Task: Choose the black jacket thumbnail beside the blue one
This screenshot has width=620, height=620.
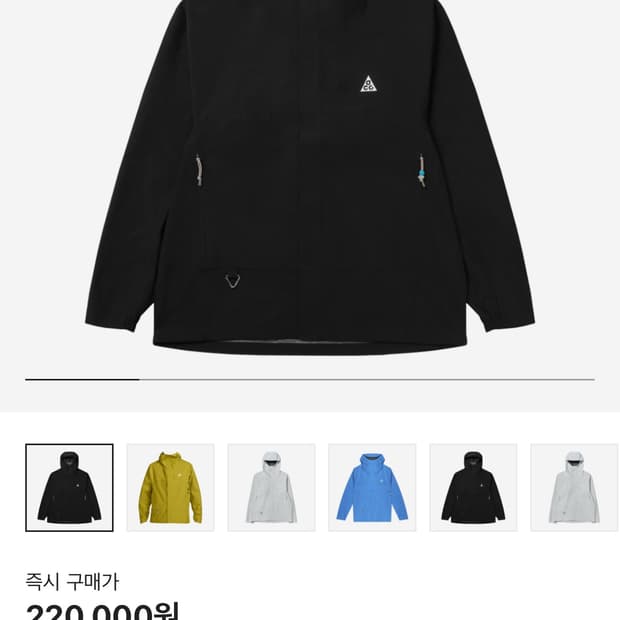Action: coord(473,488)
